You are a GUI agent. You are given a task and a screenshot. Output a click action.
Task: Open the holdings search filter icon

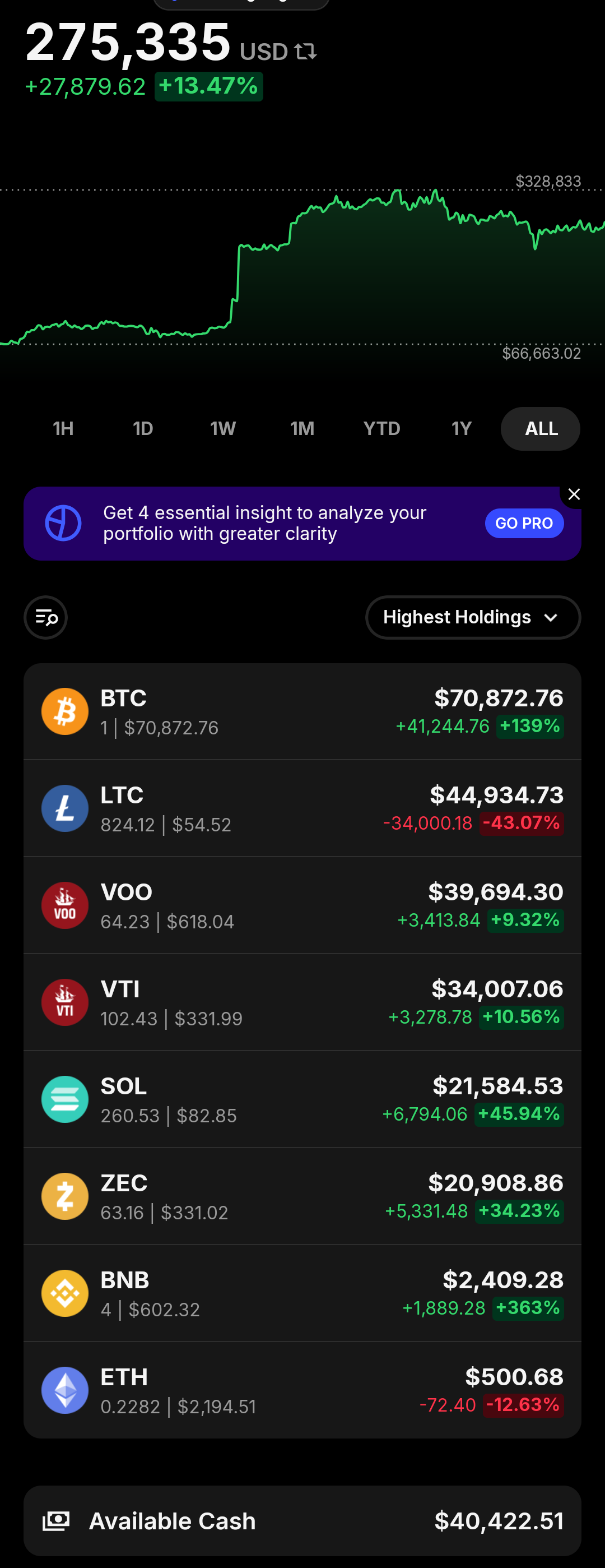click(x=45, y=617)
